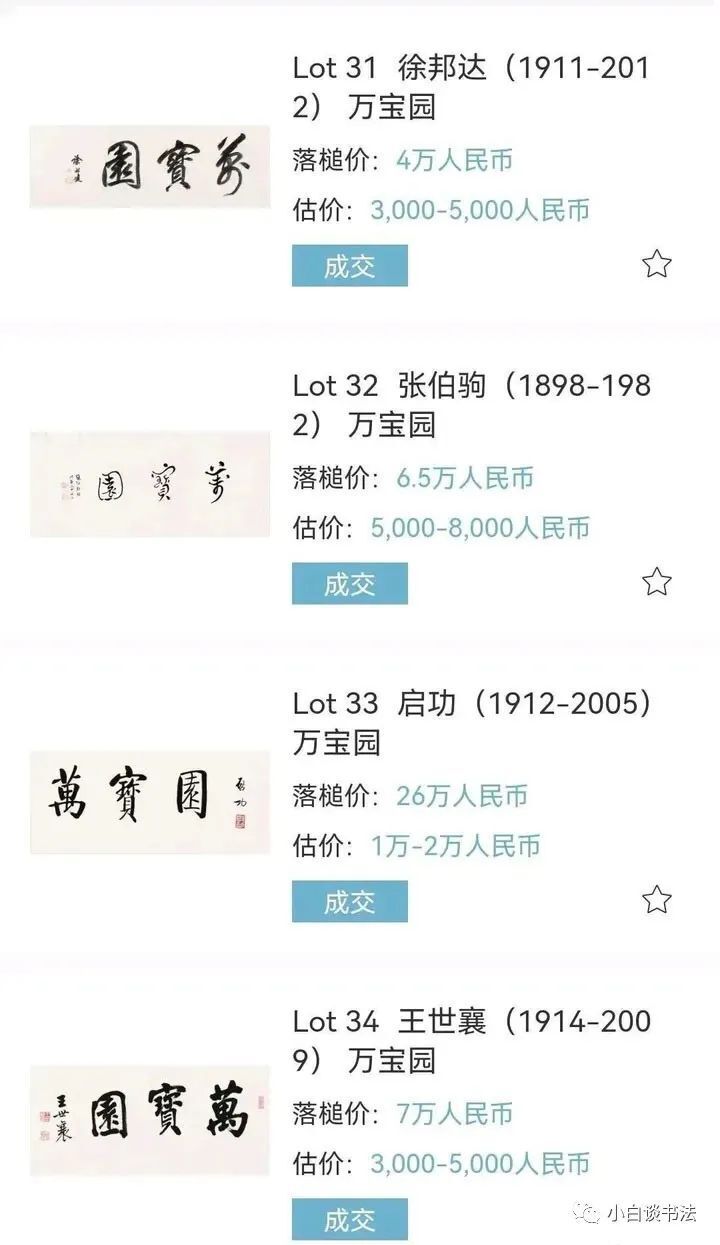Click the 成交 status button under Lot 33
Viewport: 720px width, 1245px height.
point(348,899)
